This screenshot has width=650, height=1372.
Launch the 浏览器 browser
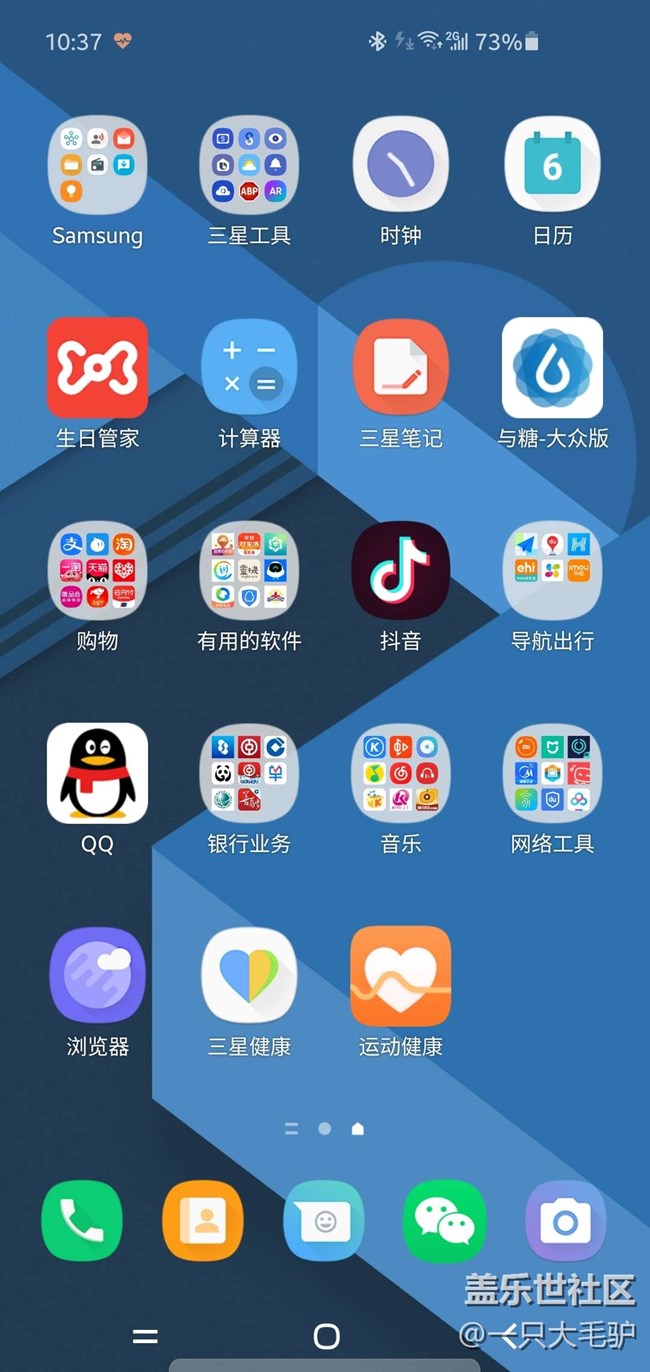coord(97,976)
